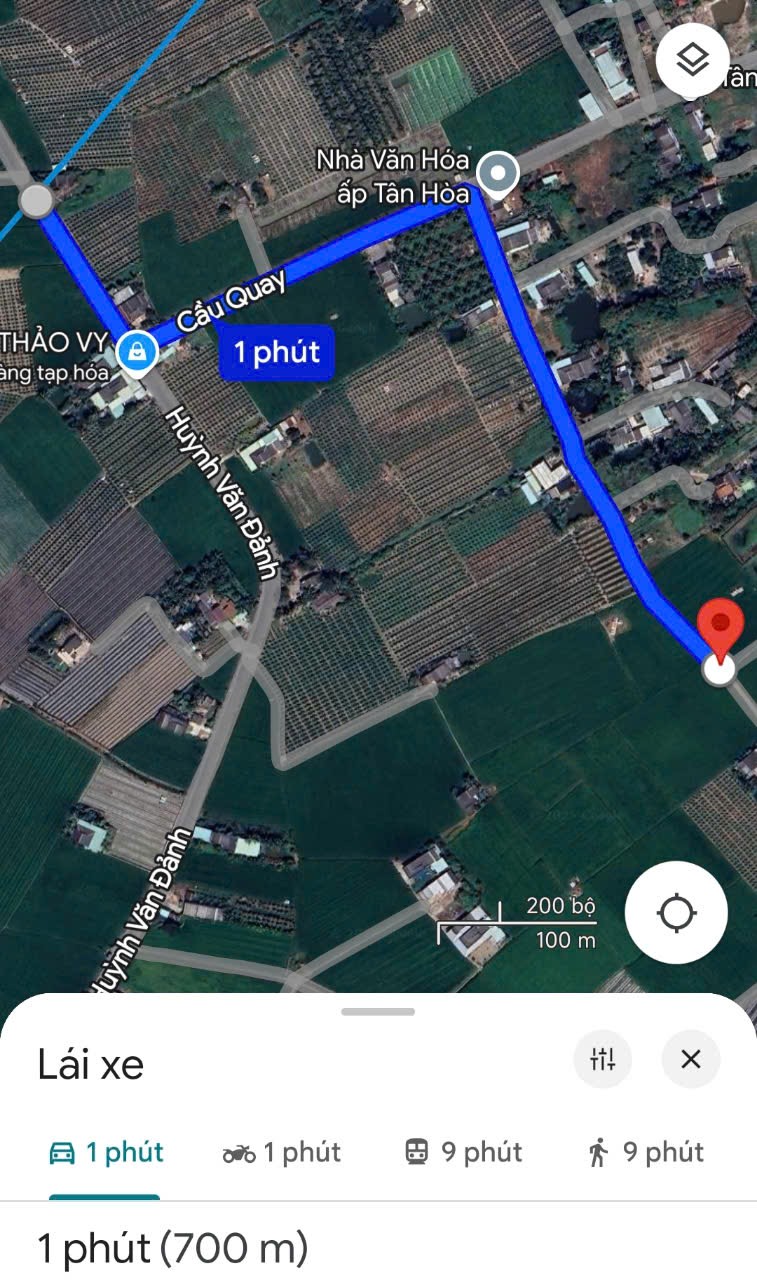757x1280 pixels.
Task: Tap the Nhà Văn Hóa ấp Tân Hòa marker
Action: [497, 175]
